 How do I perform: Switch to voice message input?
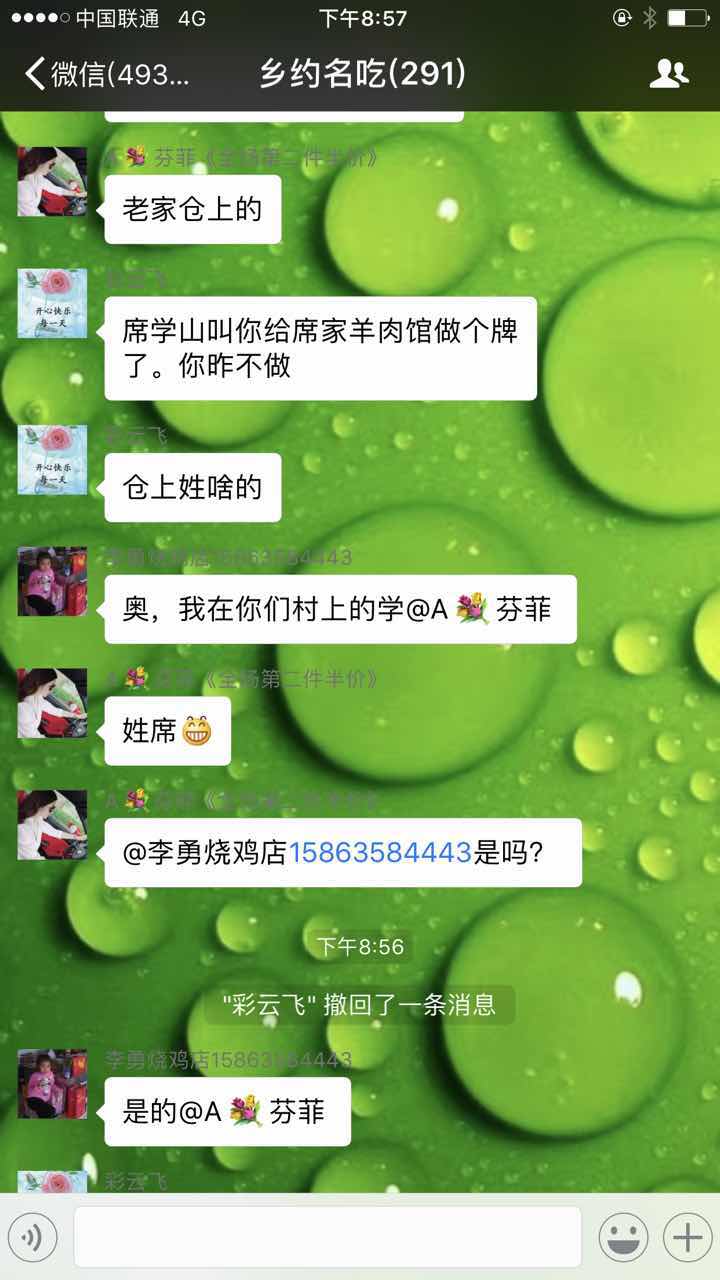click(x=31, y=1238)
